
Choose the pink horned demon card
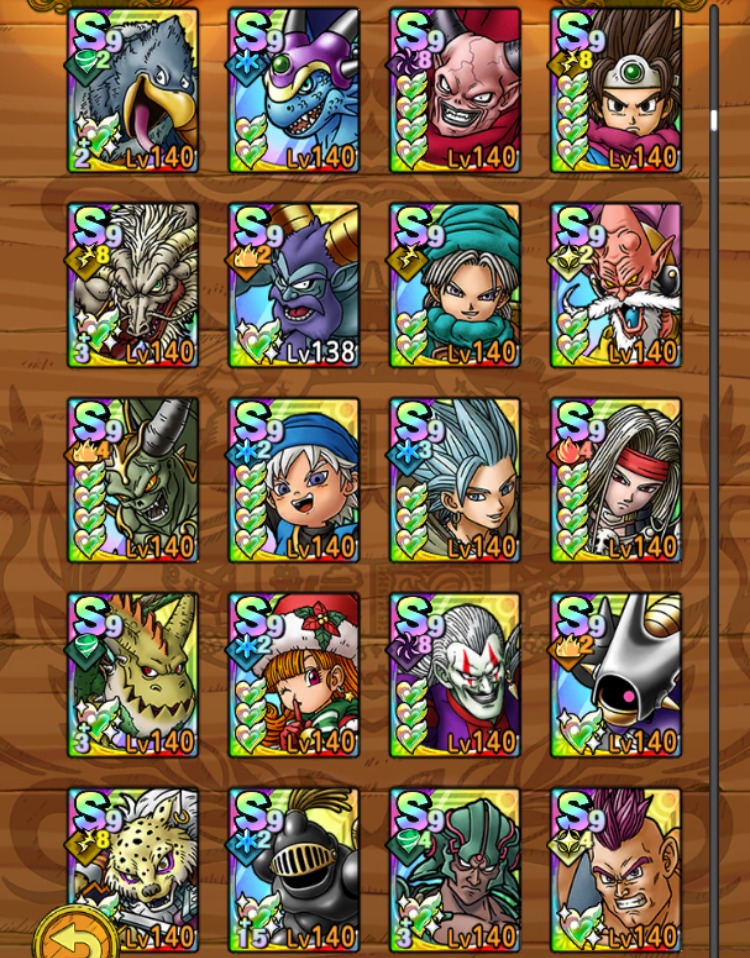pyautogui.click(x=455, y=90)
